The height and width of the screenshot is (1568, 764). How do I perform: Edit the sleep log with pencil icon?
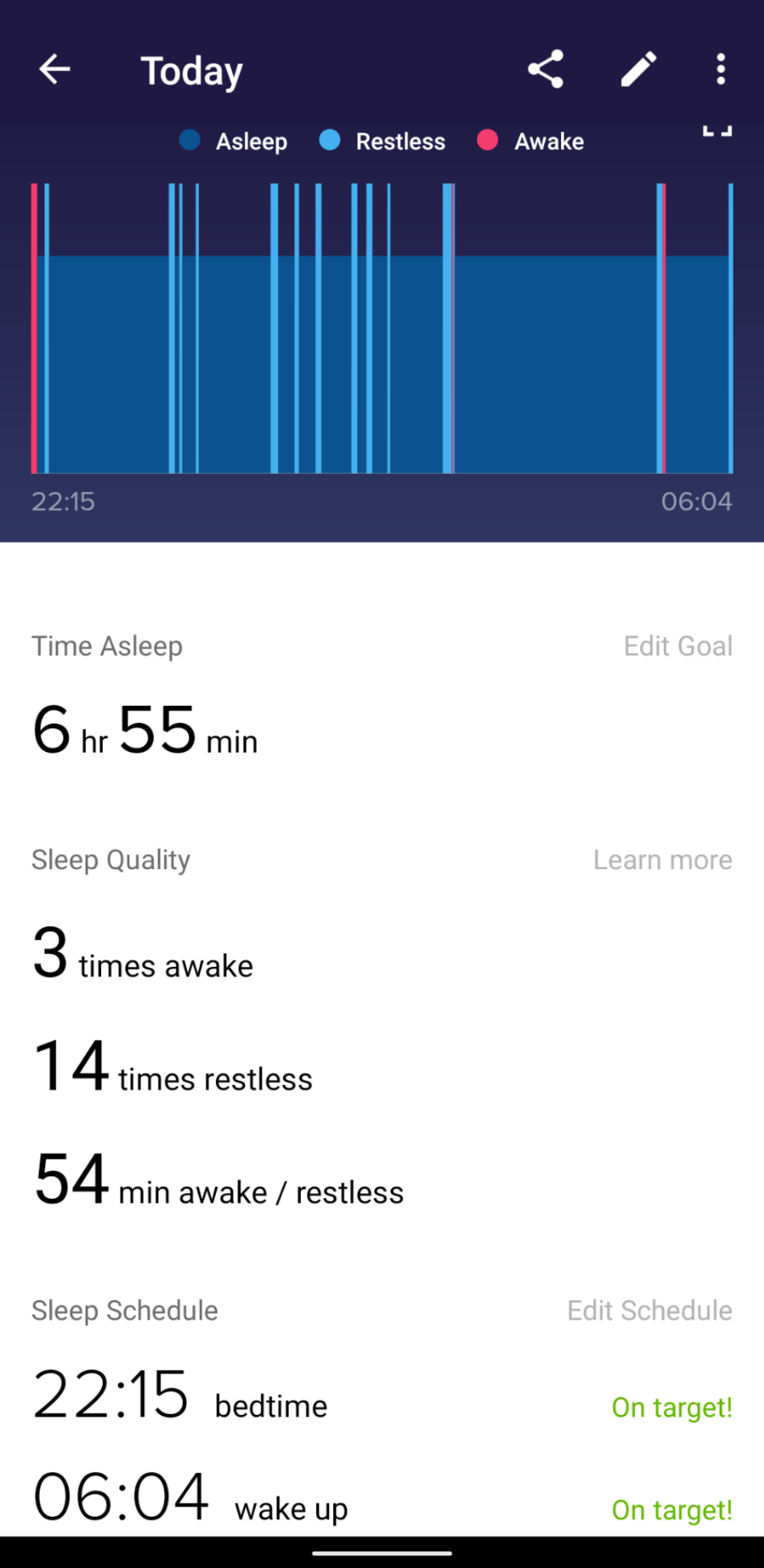point(638,70)
